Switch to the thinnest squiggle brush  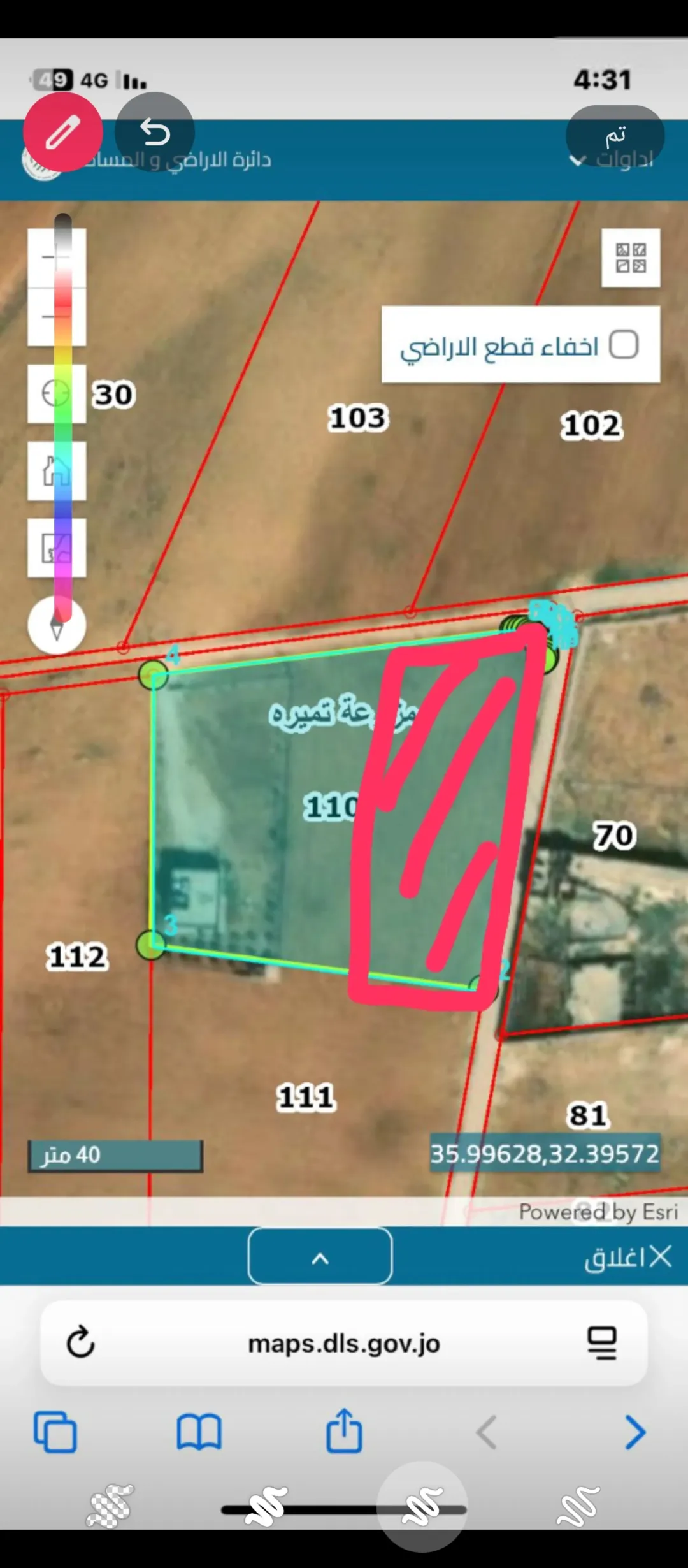[578, 1507]
